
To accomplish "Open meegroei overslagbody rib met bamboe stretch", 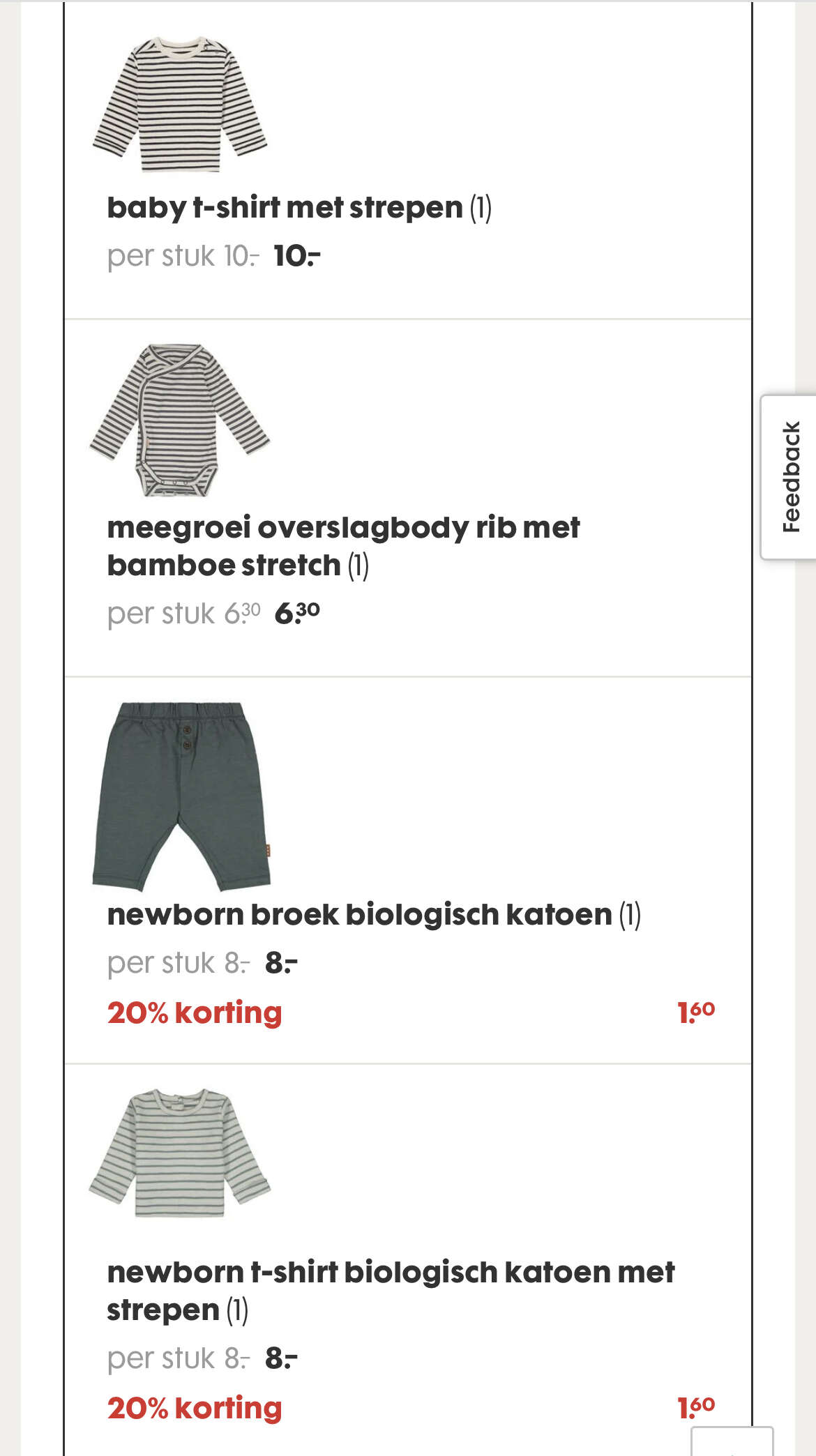I will point(343,546).
